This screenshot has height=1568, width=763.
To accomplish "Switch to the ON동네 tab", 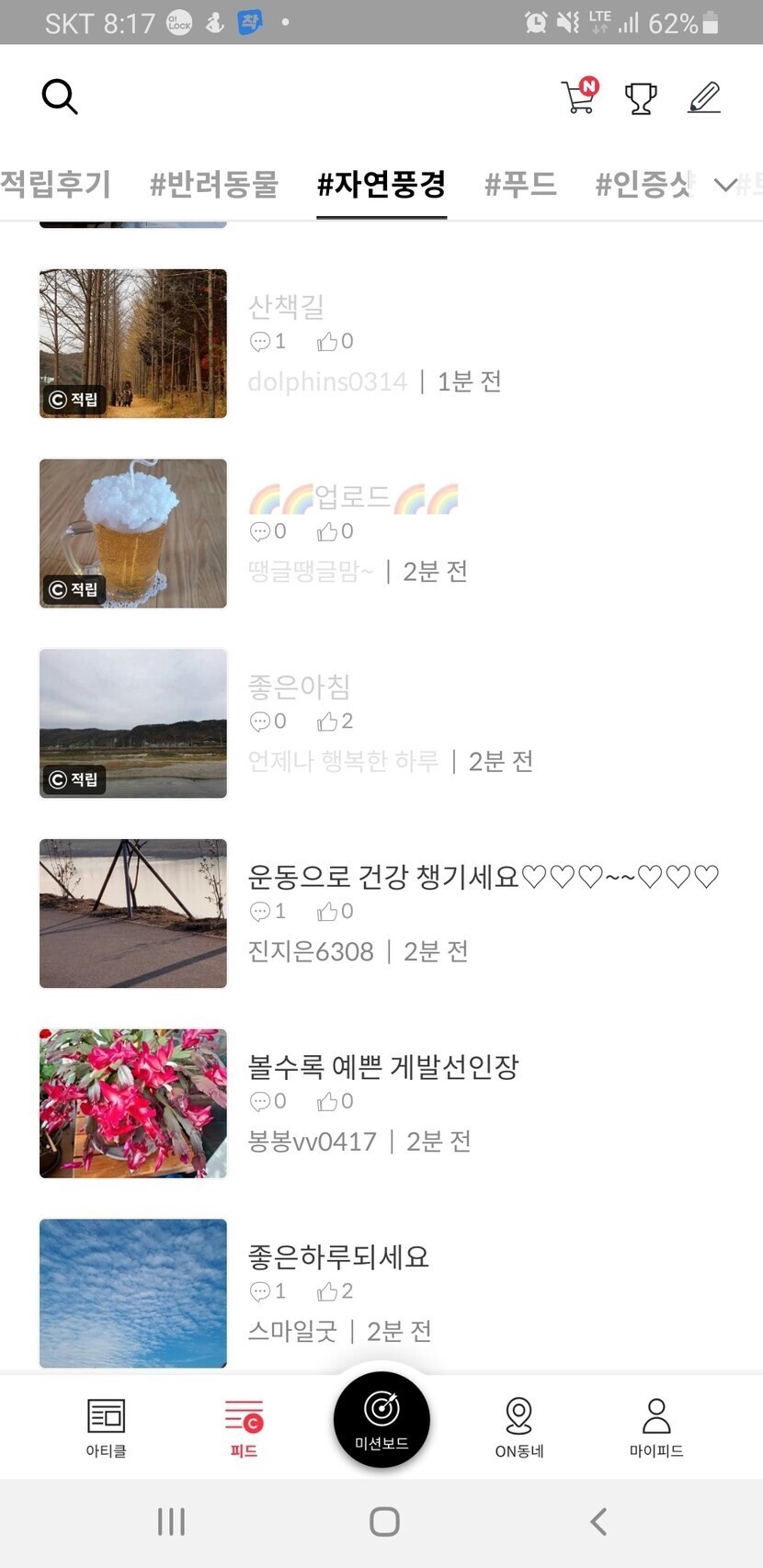I will point(519,1426).
